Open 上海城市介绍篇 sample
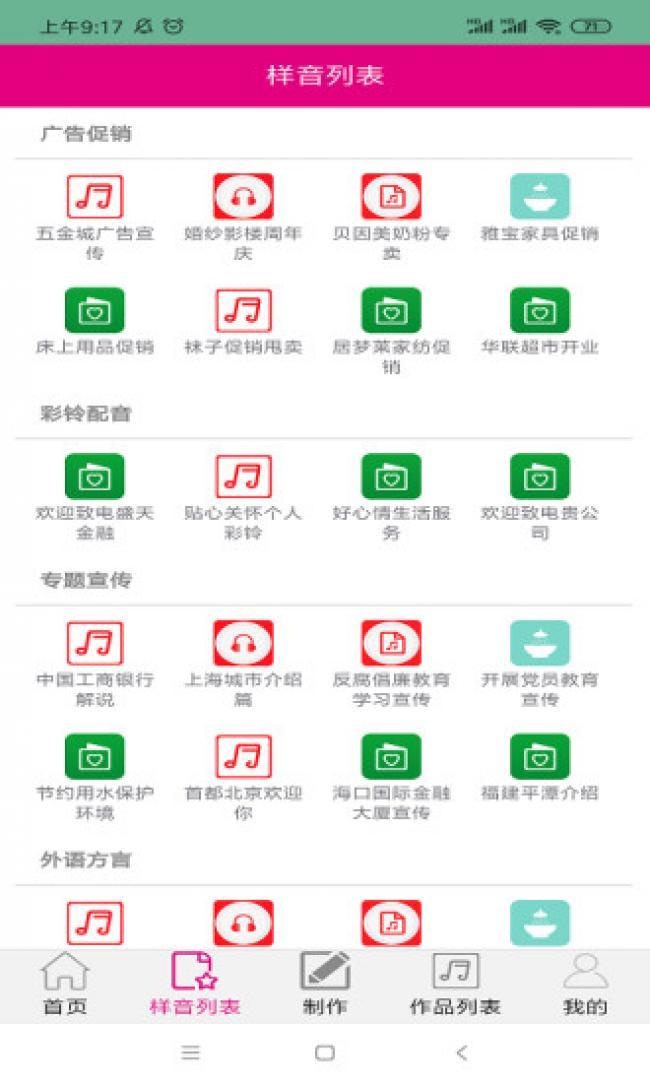This screenshot has height=1083, width=650. coord(243,643)
